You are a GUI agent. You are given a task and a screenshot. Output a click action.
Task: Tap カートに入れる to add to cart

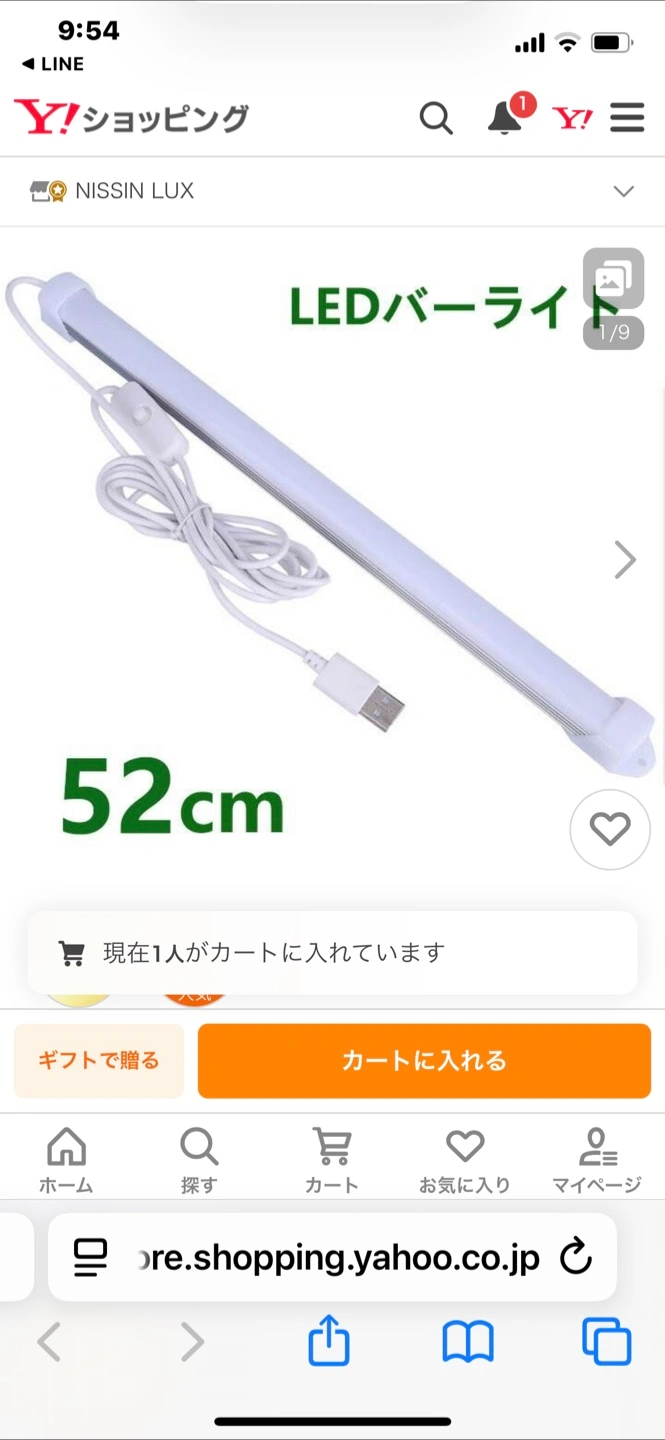[424, 1061]
